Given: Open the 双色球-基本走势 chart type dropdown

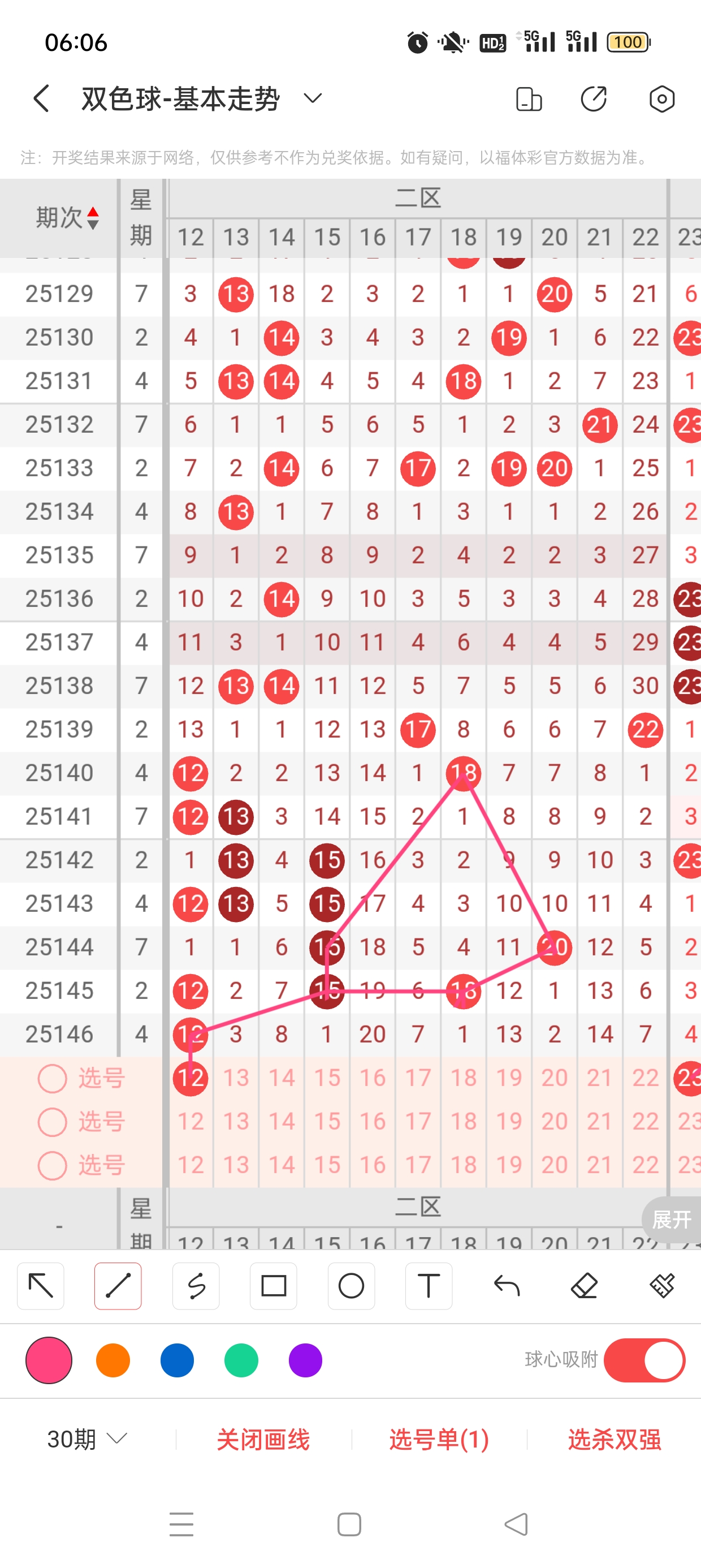Looking at the screenshot, I should [312, 98].
